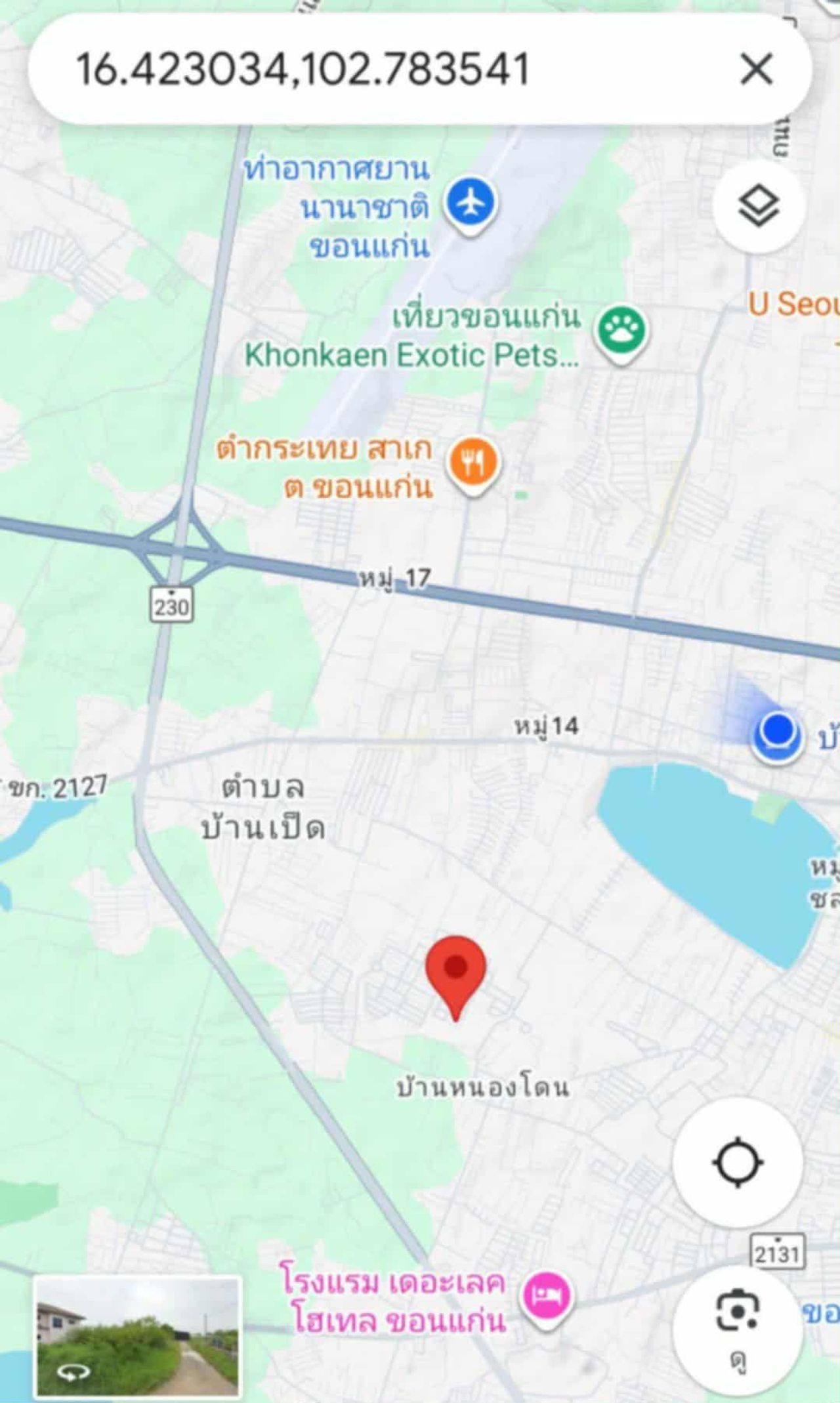Open the map layers button

(x=759, y=206)
